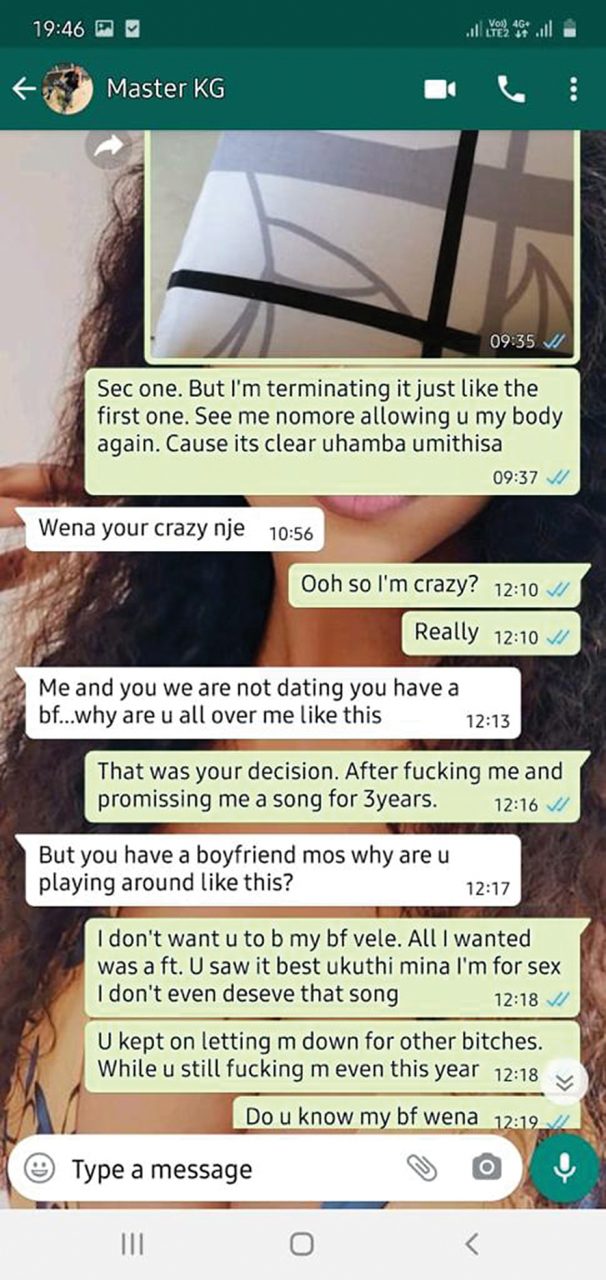Open recent apps from the navigation bar

click(x=132, y=1244)
